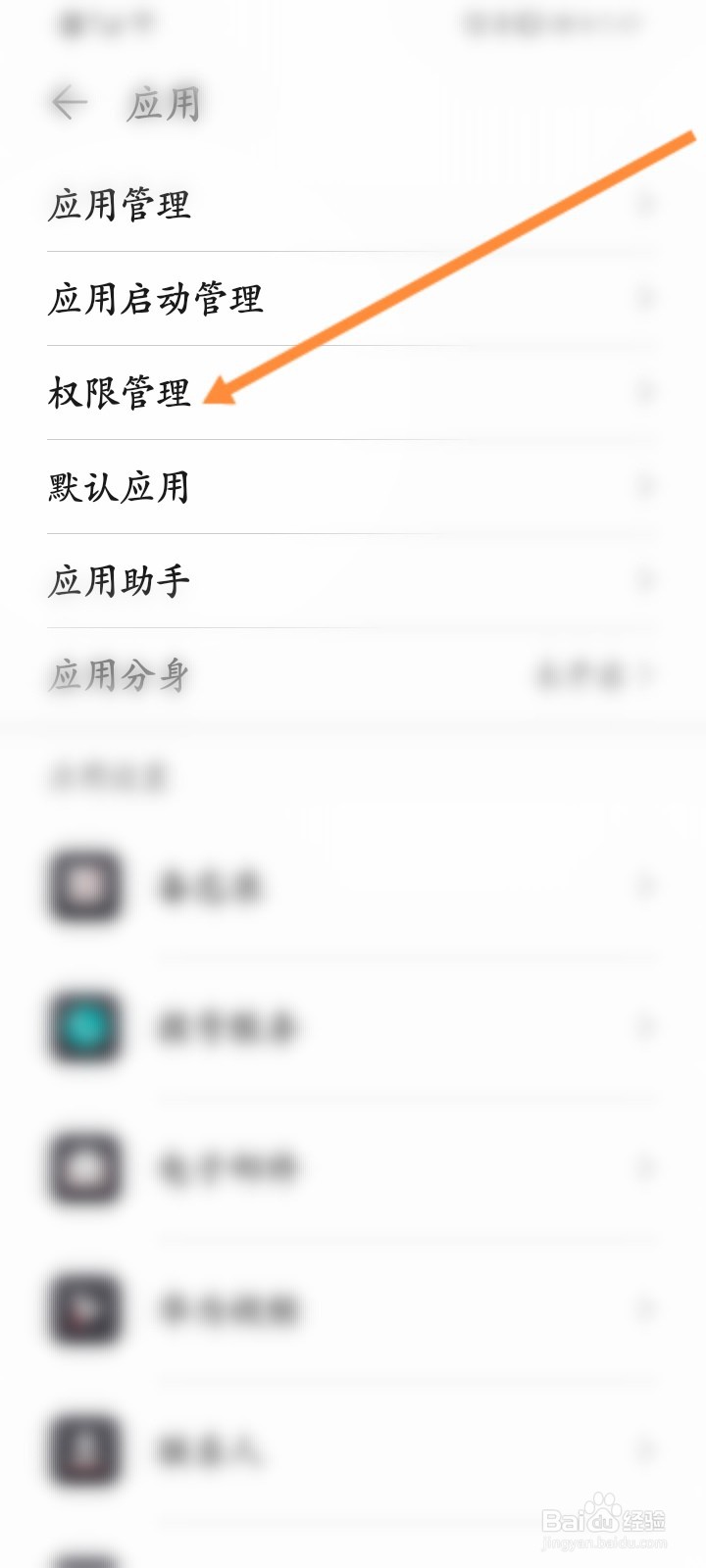Open the 默认应用 option
The height and width of the screenshot is (1568, 706).
click(120, 487)
